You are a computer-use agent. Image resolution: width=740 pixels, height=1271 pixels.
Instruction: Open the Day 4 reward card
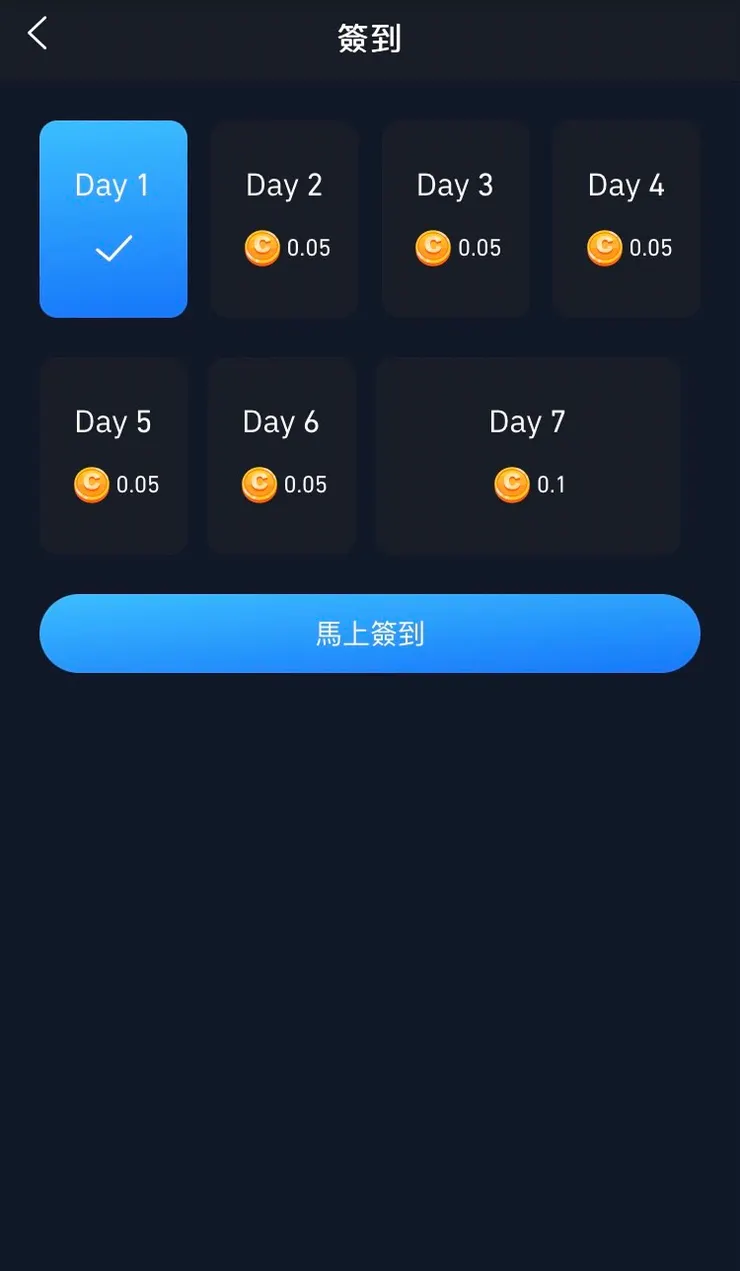[x=626, y=218]
